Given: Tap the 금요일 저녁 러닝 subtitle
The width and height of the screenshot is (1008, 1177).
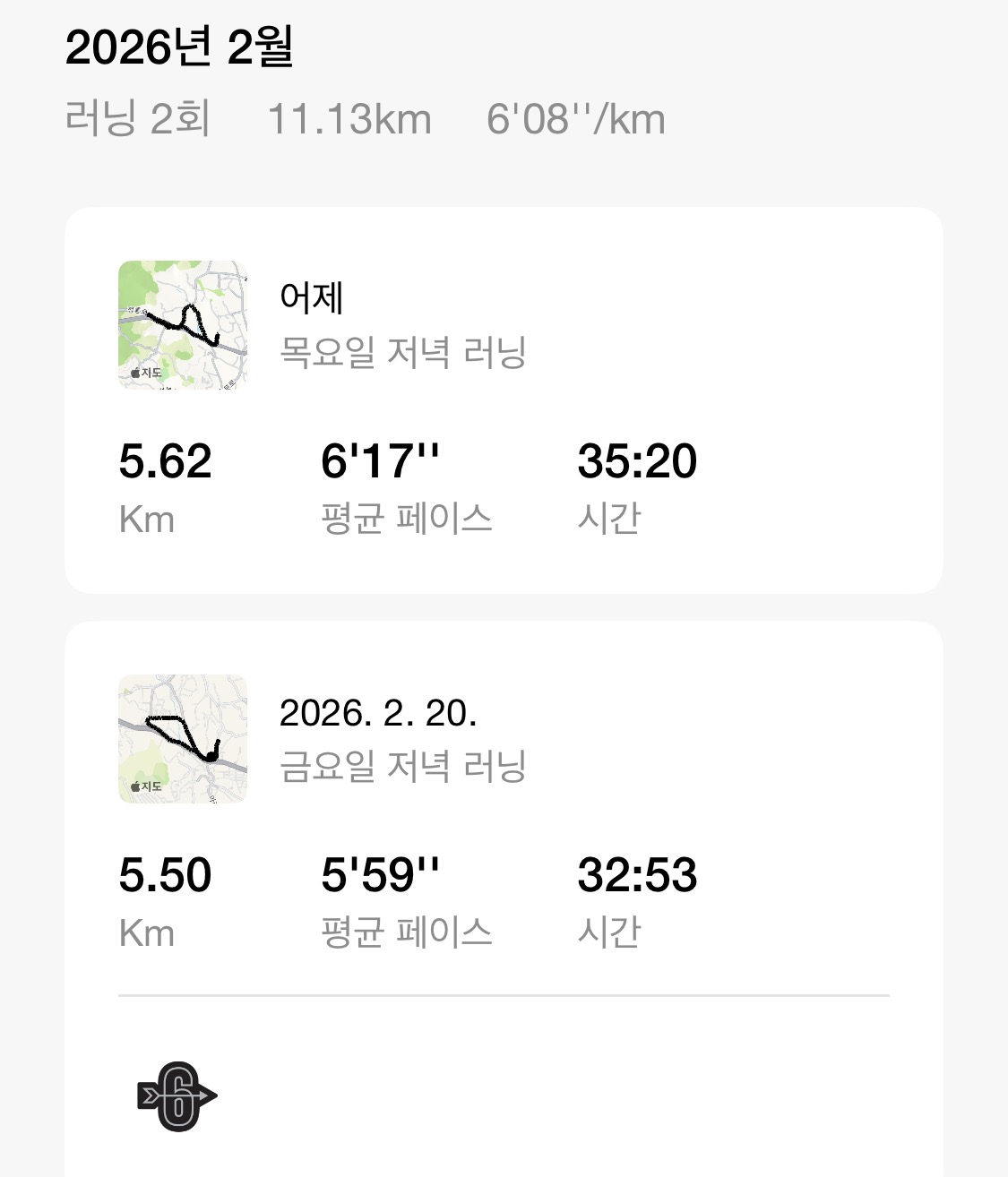Looking at the screenshot, I should coord(403,767).
